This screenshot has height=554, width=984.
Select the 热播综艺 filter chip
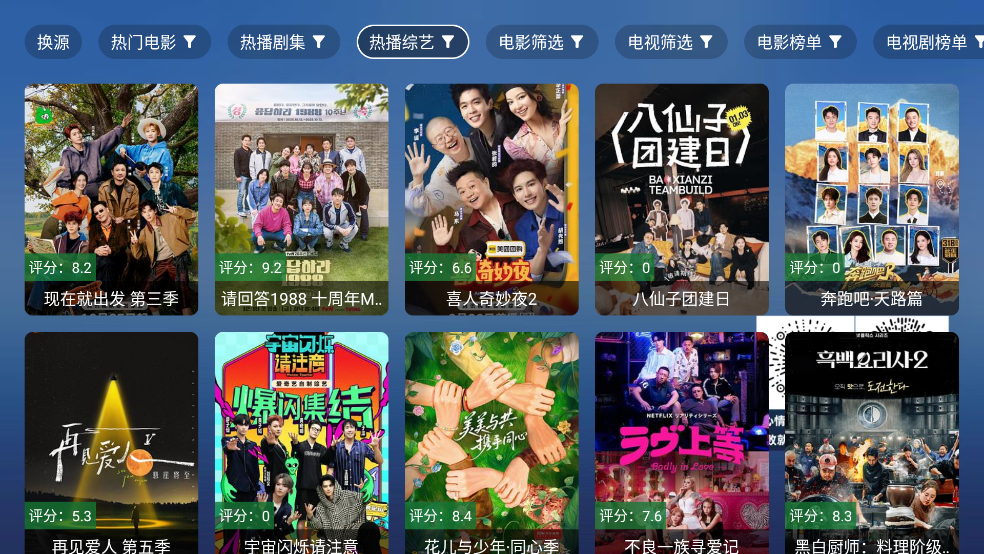[x=412, y=42]
